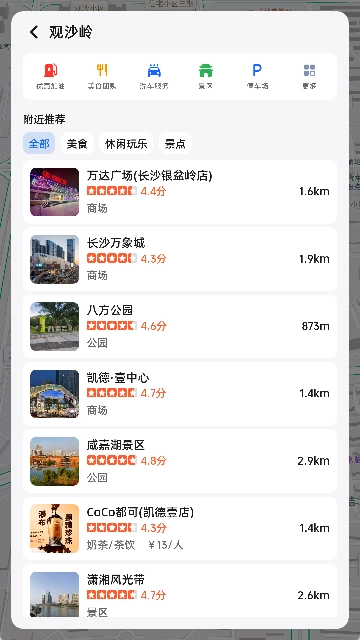Open the gas station category

tap(50, 76)
